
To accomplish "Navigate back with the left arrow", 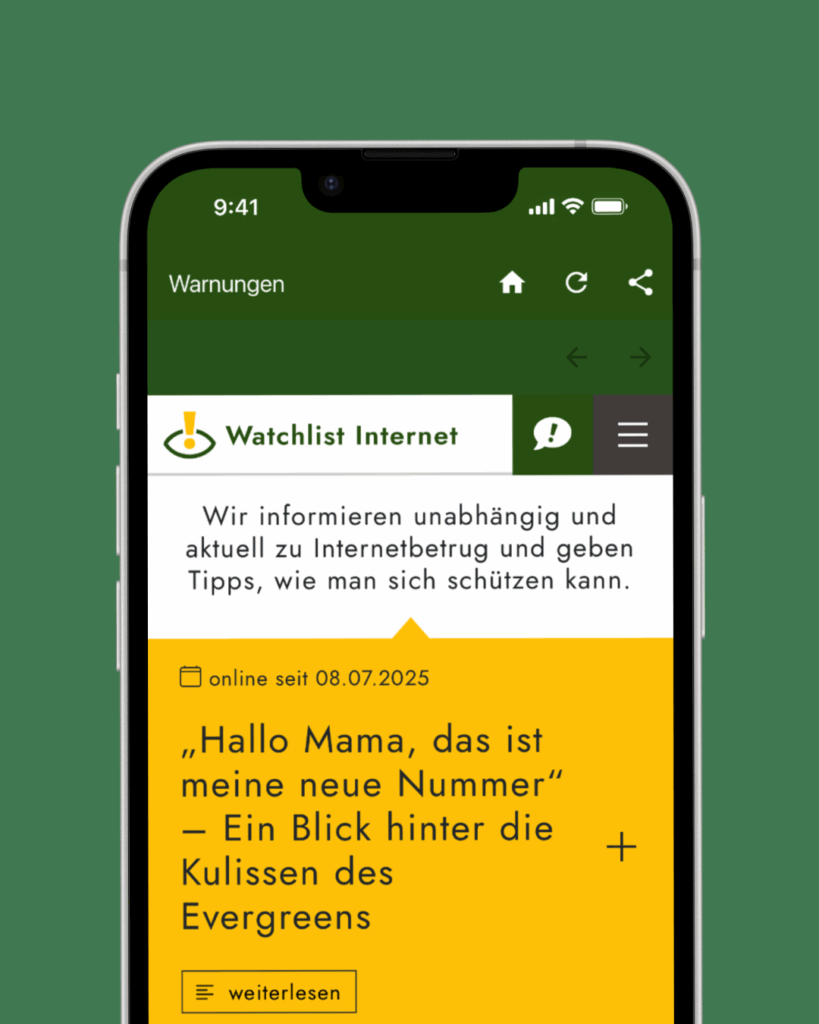I will tap(576, 357).
